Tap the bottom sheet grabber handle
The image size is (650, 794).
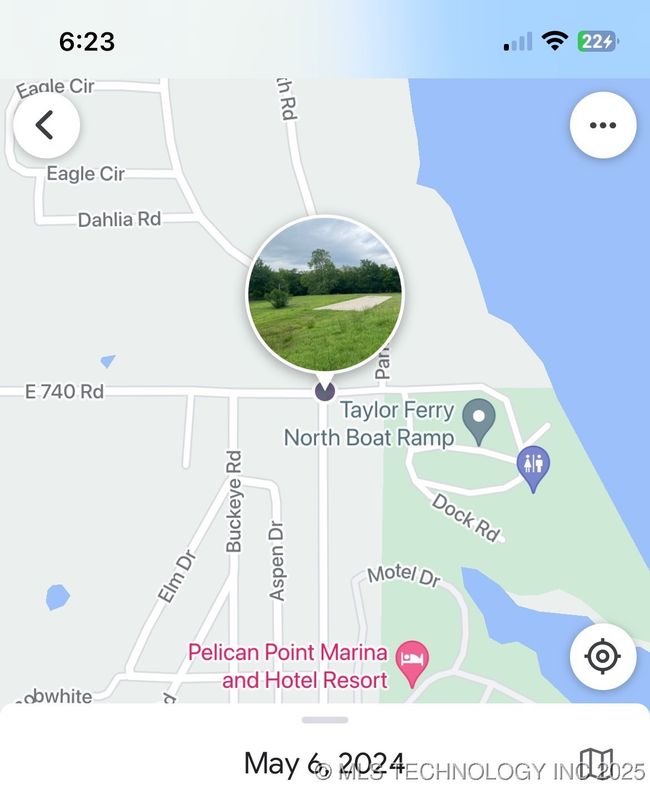point(325,720)
